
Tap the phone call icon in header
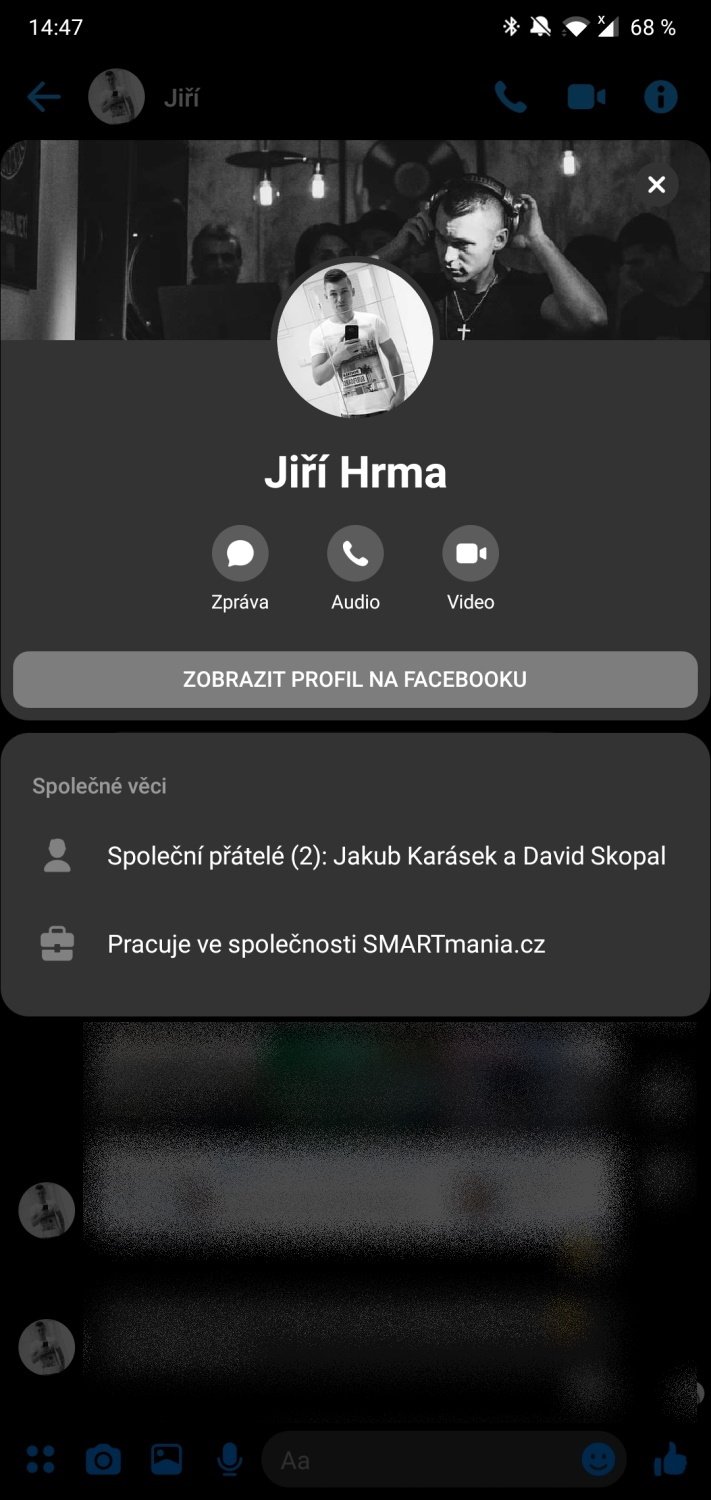(x=510, y=97)
